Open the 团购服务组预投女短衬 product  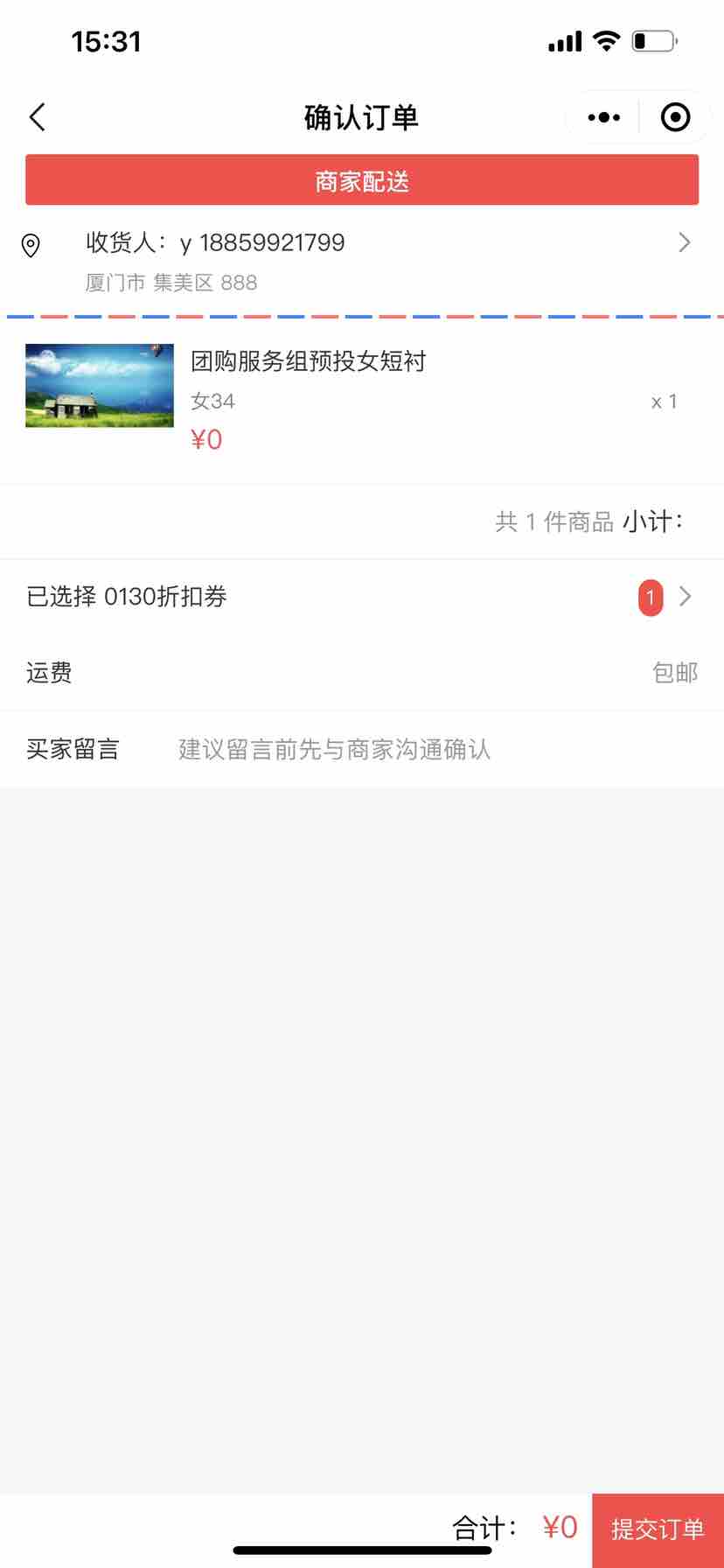pos(308,361)
